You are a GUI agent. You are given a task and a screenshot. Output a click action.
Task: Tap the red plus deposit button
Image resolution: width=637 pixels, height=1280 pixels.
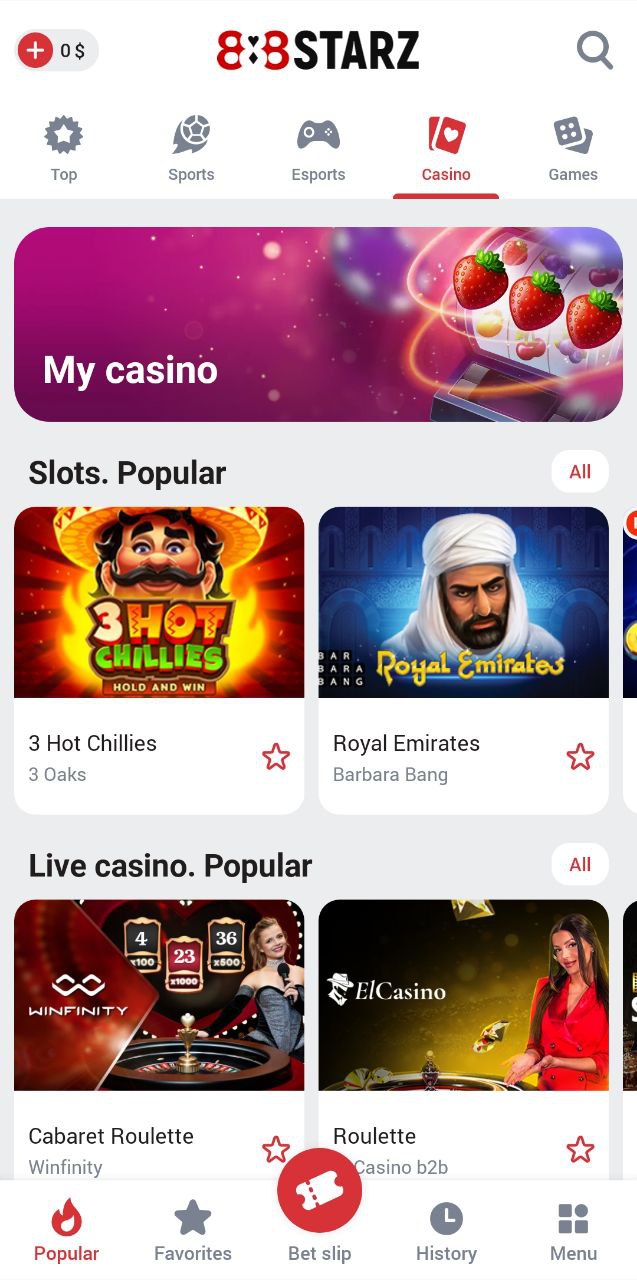click(36, 50)
